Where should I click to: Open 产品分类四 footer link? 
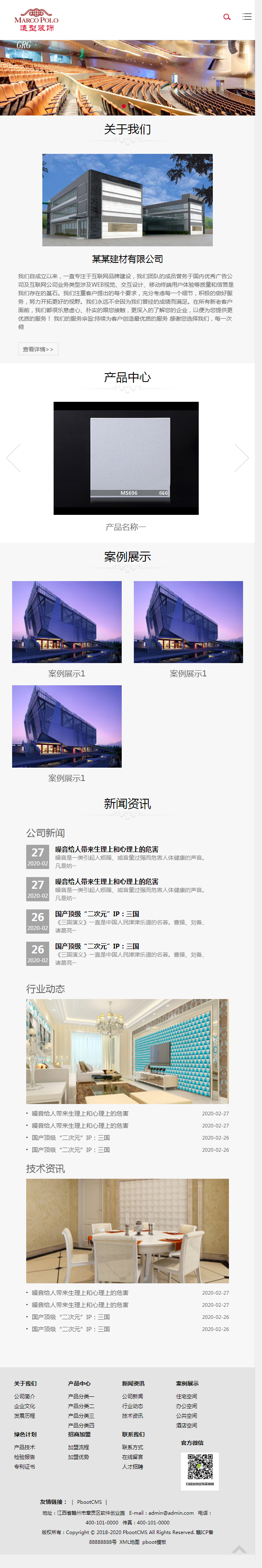81,1425
